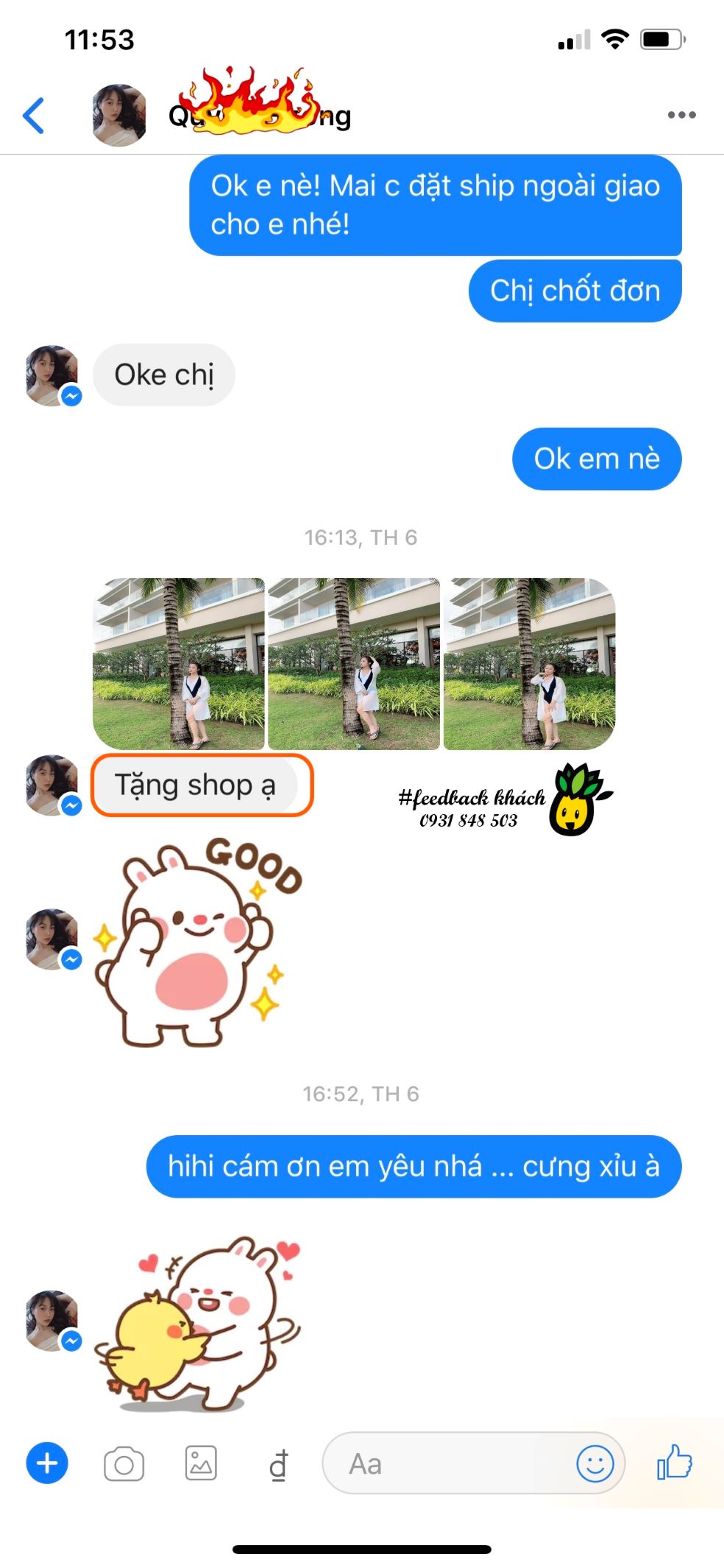Open the photo gallery picker

(201, 1463)
